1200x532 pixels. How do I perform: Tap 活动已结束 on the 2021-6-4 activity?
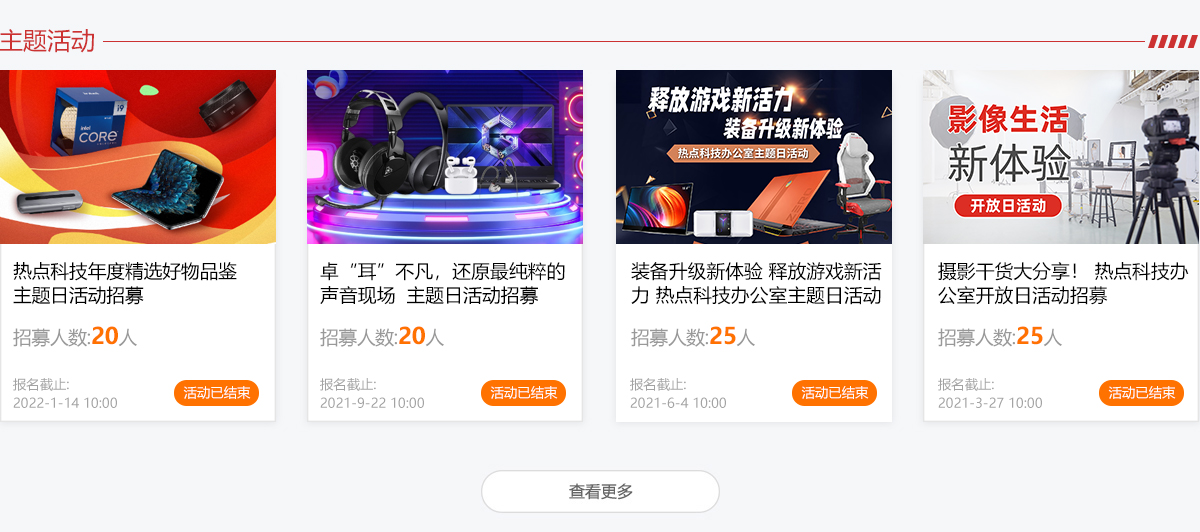coord(834,393)
